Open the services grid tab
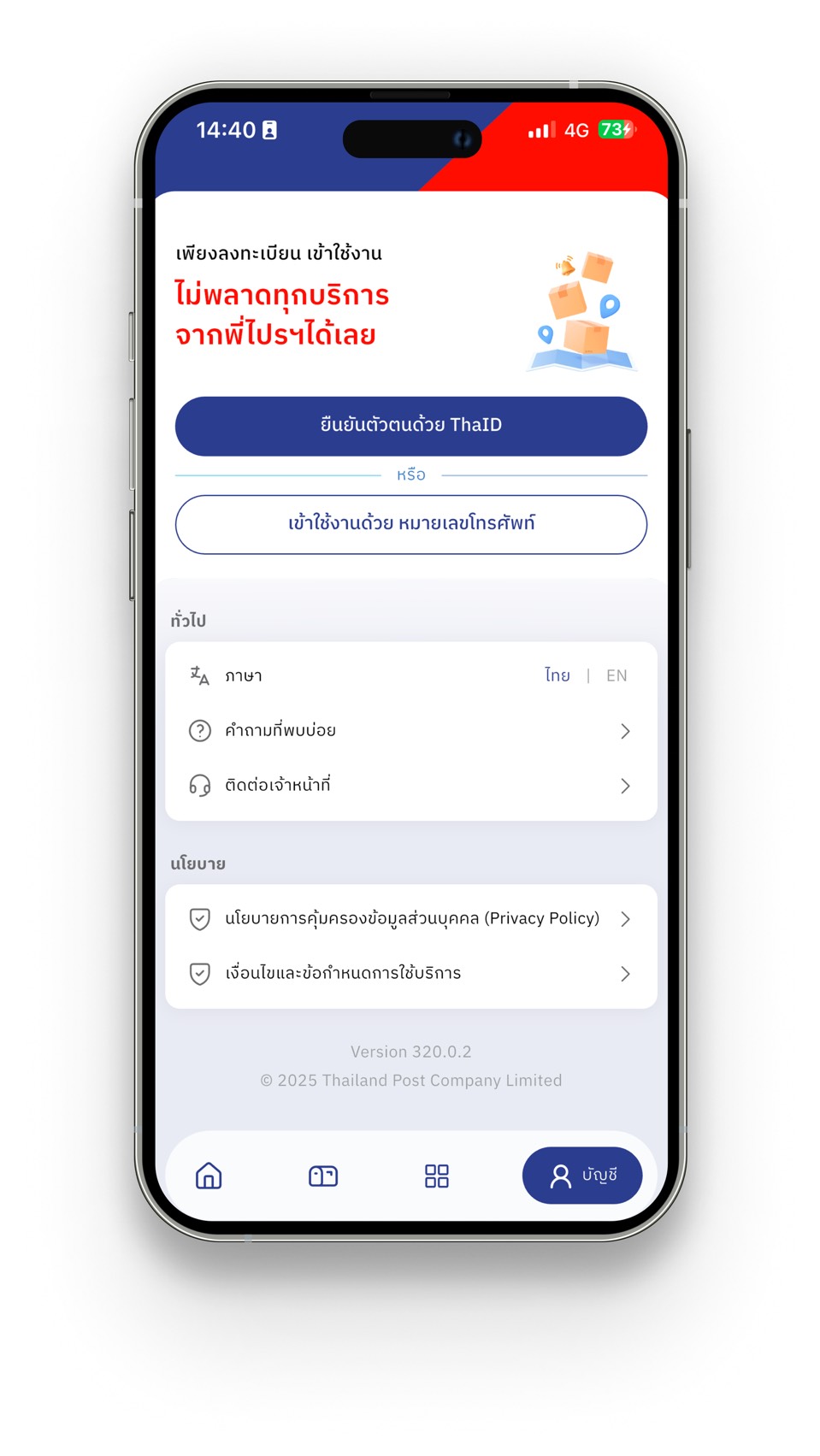 [437, 1176]
